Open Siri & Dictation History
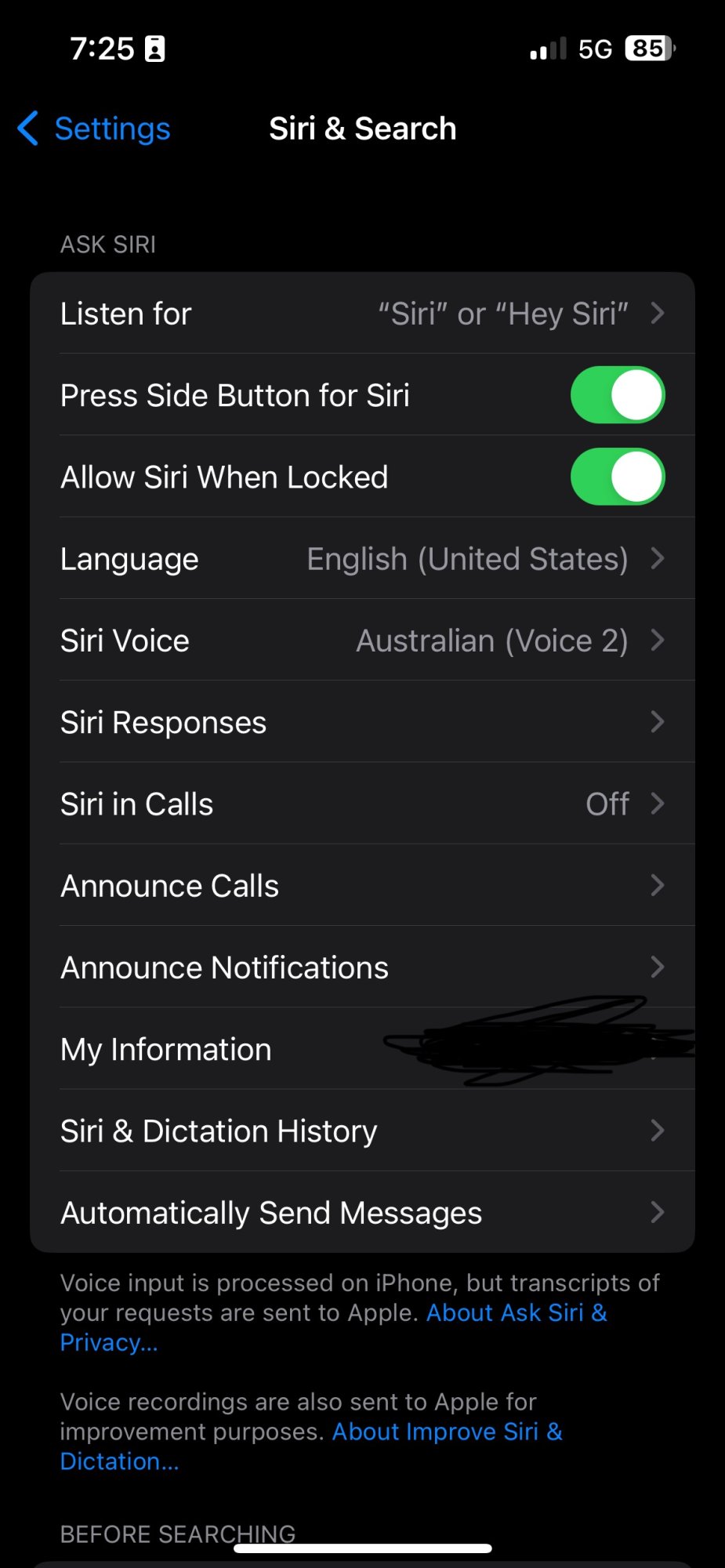Image resolution: width=725 pixels, height=1568 pixels. point(362,1131)
